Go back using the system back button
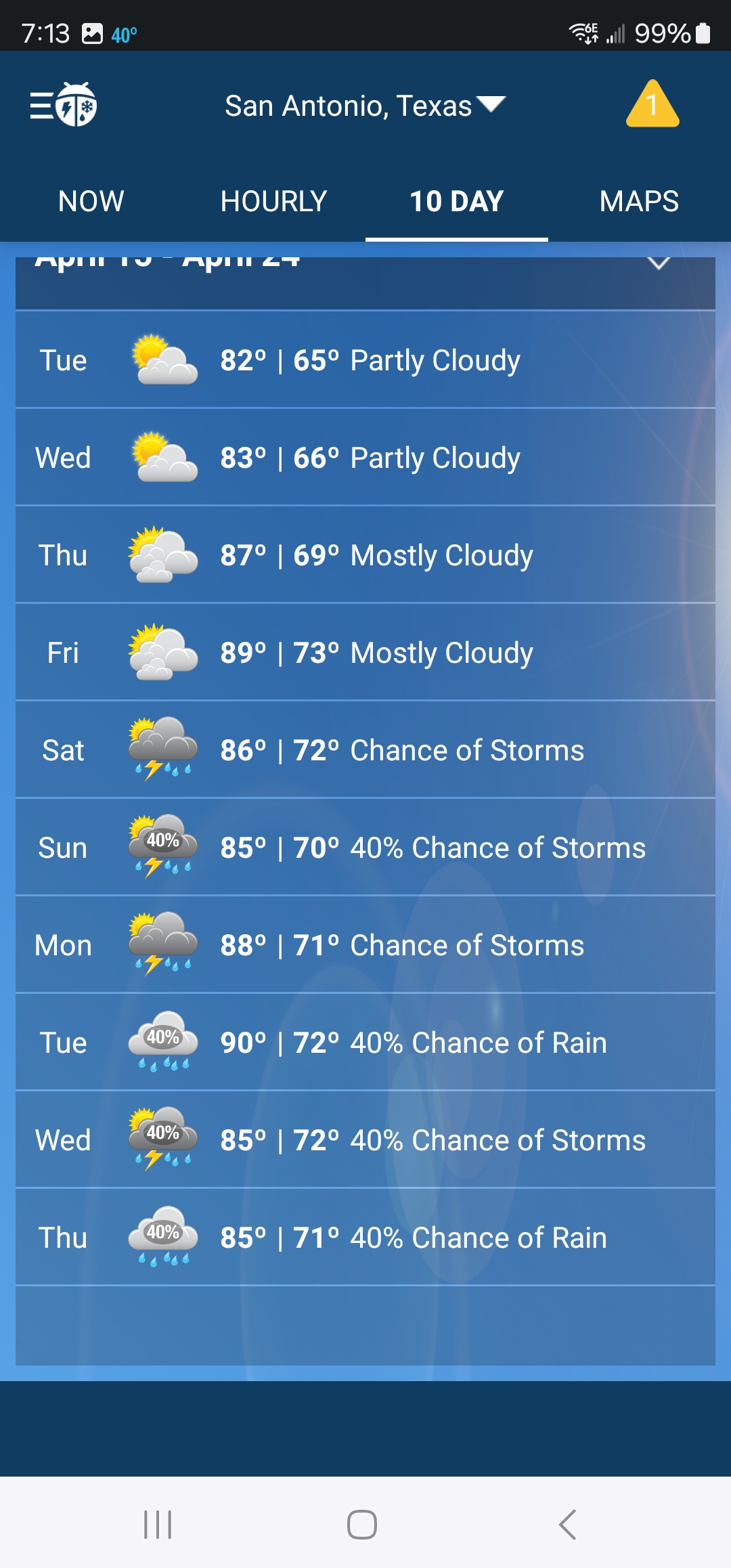Image resolution: width=731 pixels, height=1568 pixels. [x=567, y=1525]
